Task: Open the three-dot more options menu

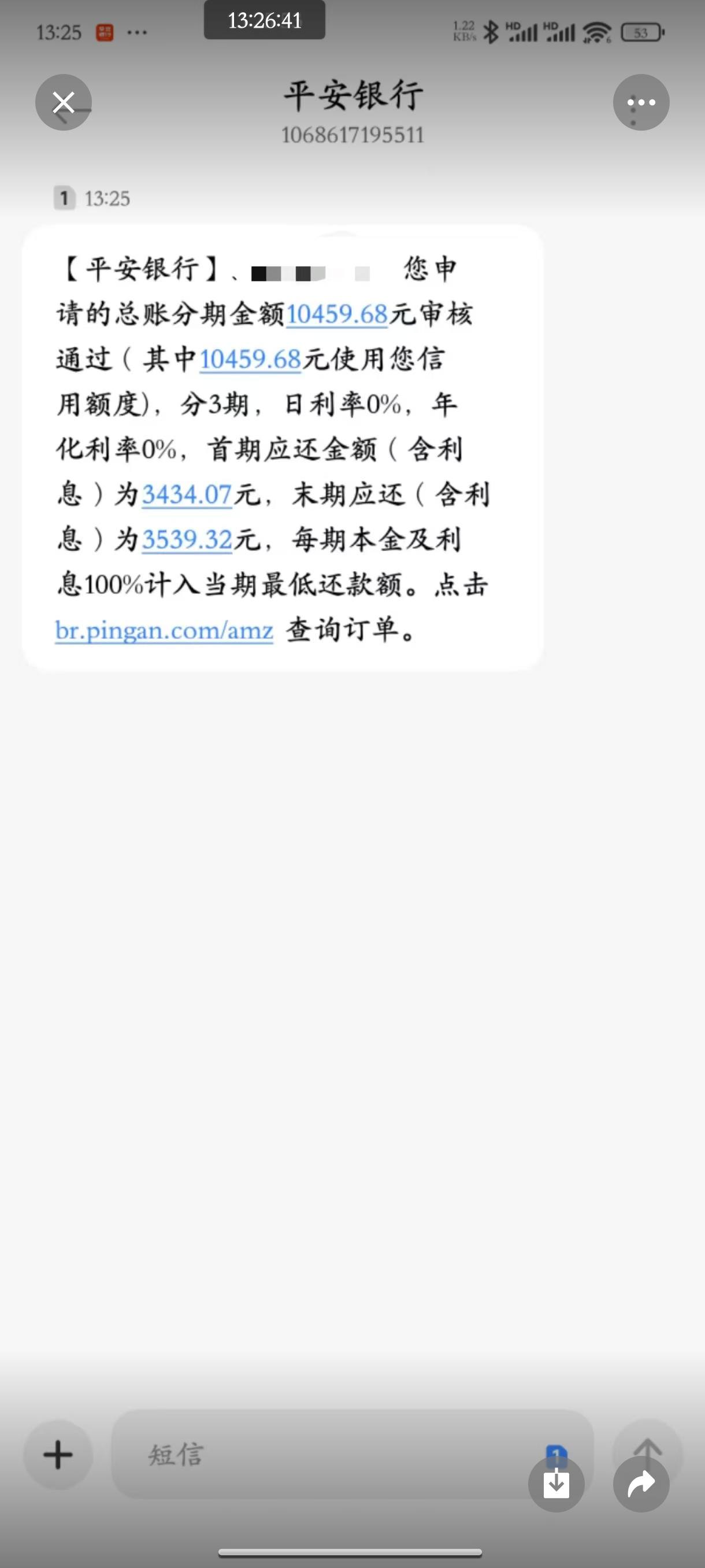Action: [x=641, y=102]
